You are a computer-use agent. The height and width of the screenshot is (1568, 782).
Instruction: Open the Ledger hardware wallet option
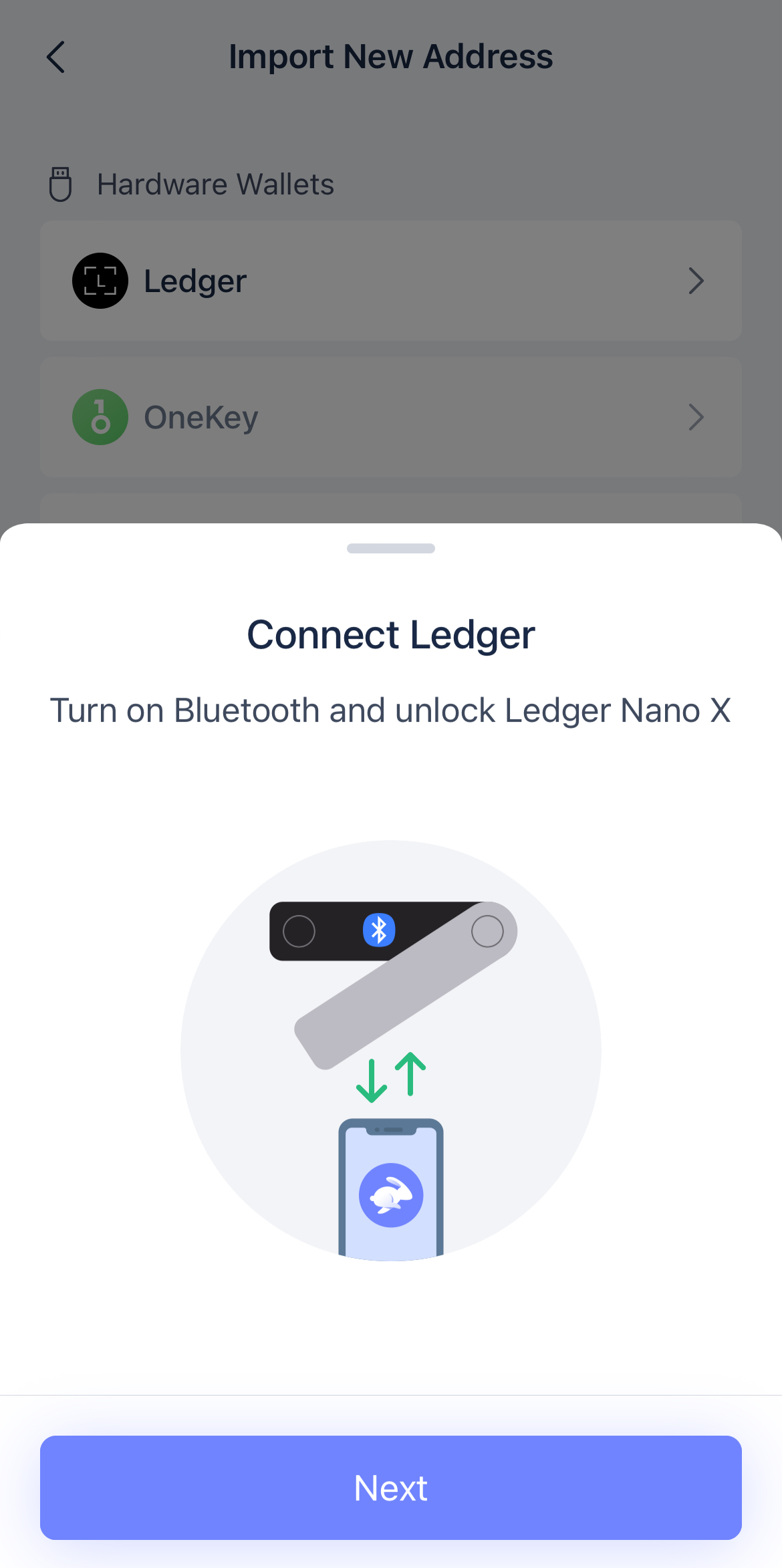pos(391,281)
